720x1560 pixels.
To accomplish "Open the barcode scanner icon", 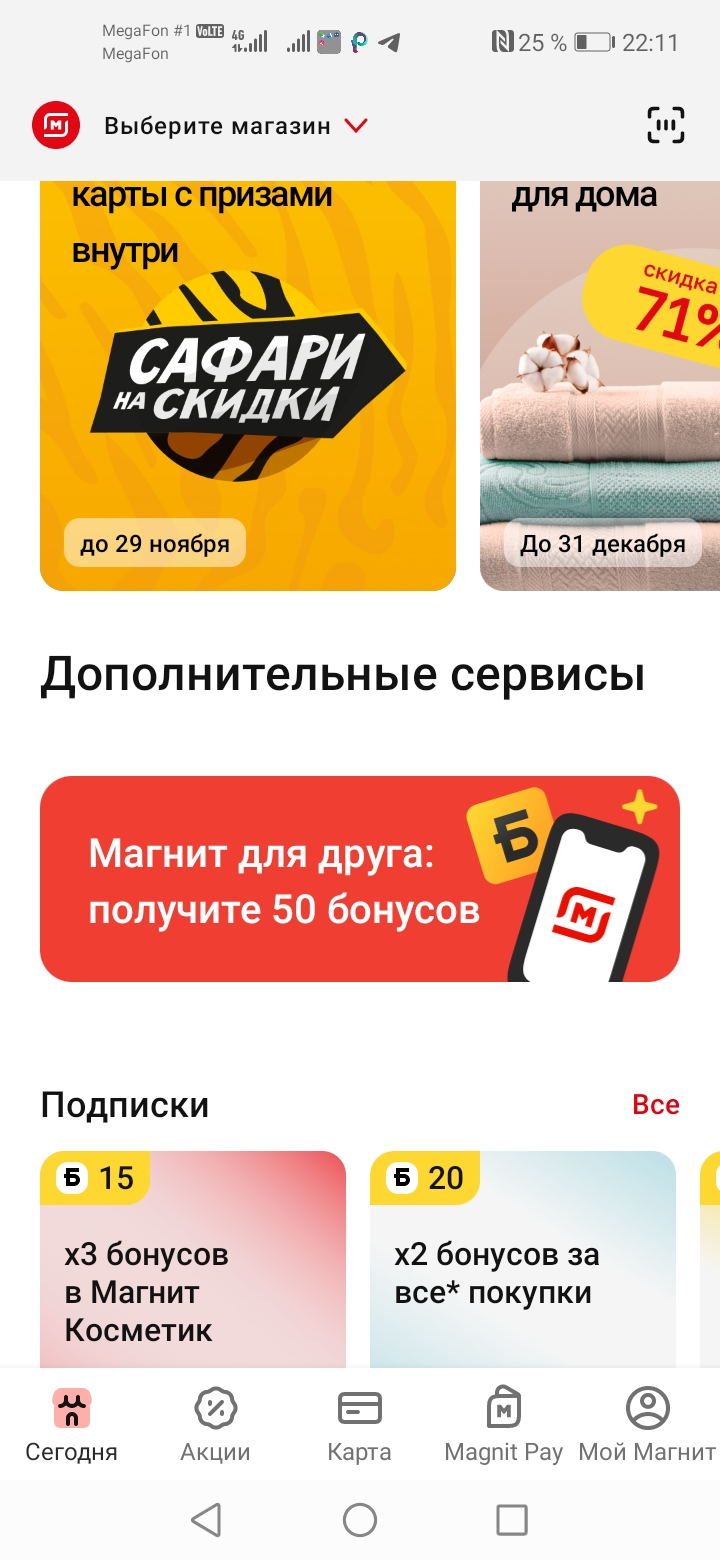I will tap(666, 125).
